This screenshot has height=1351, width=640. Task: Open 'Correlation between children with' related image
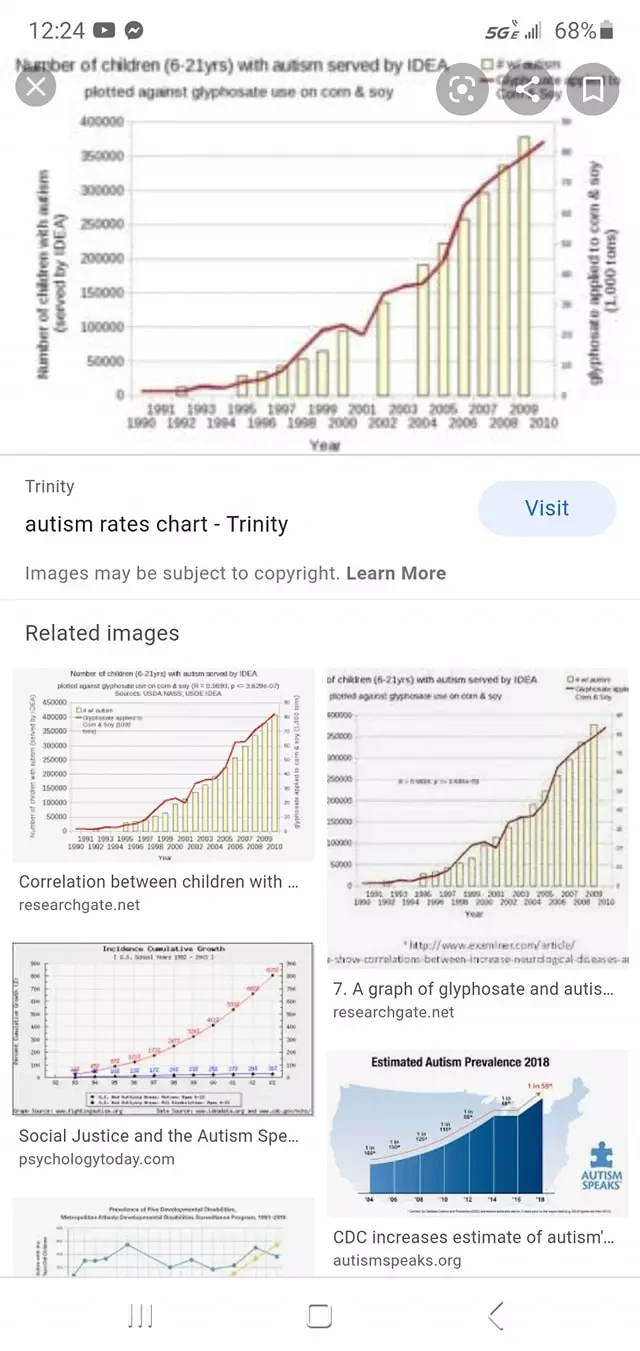[x=162, y=765]
